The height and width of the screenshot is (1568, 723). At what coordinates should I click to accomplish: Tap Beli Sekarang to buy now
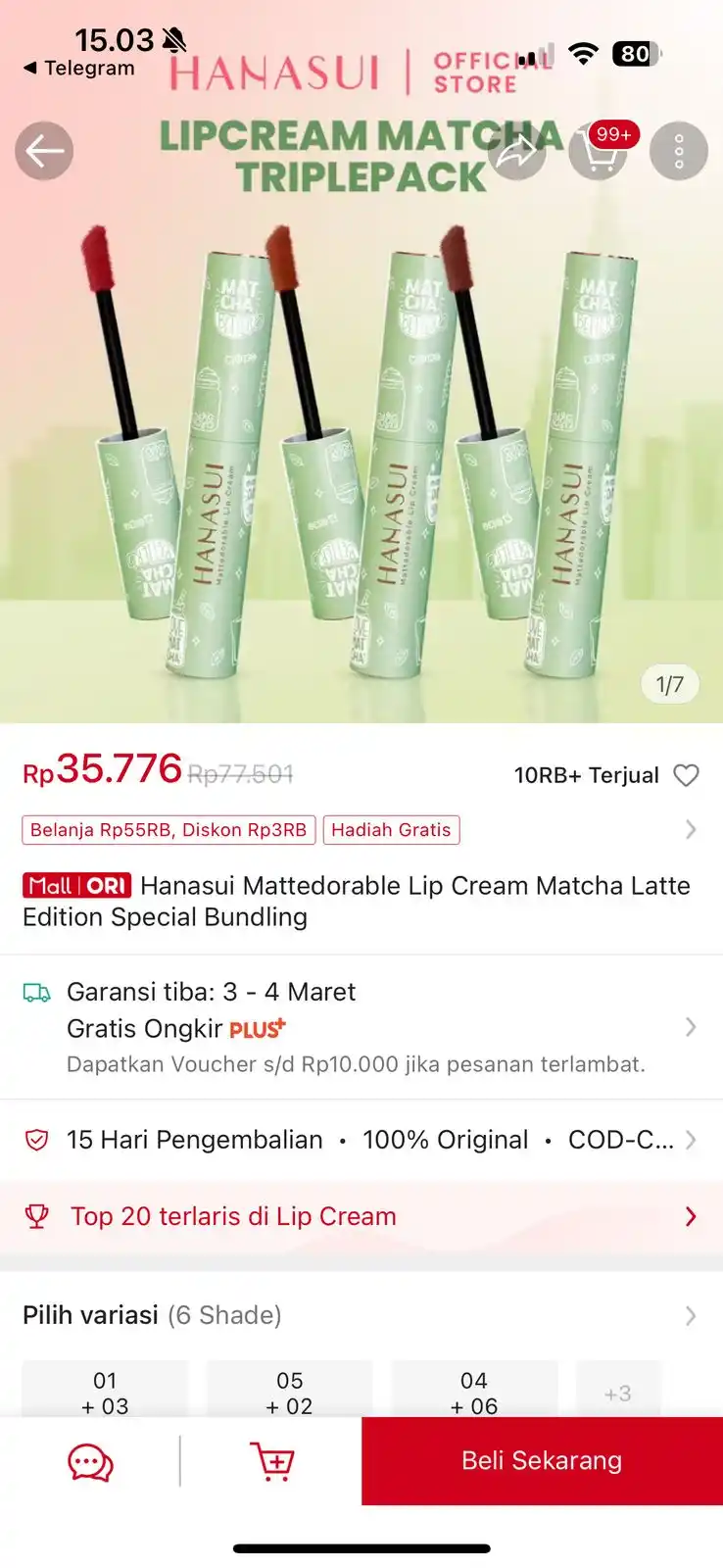[x=542, y=1461]
